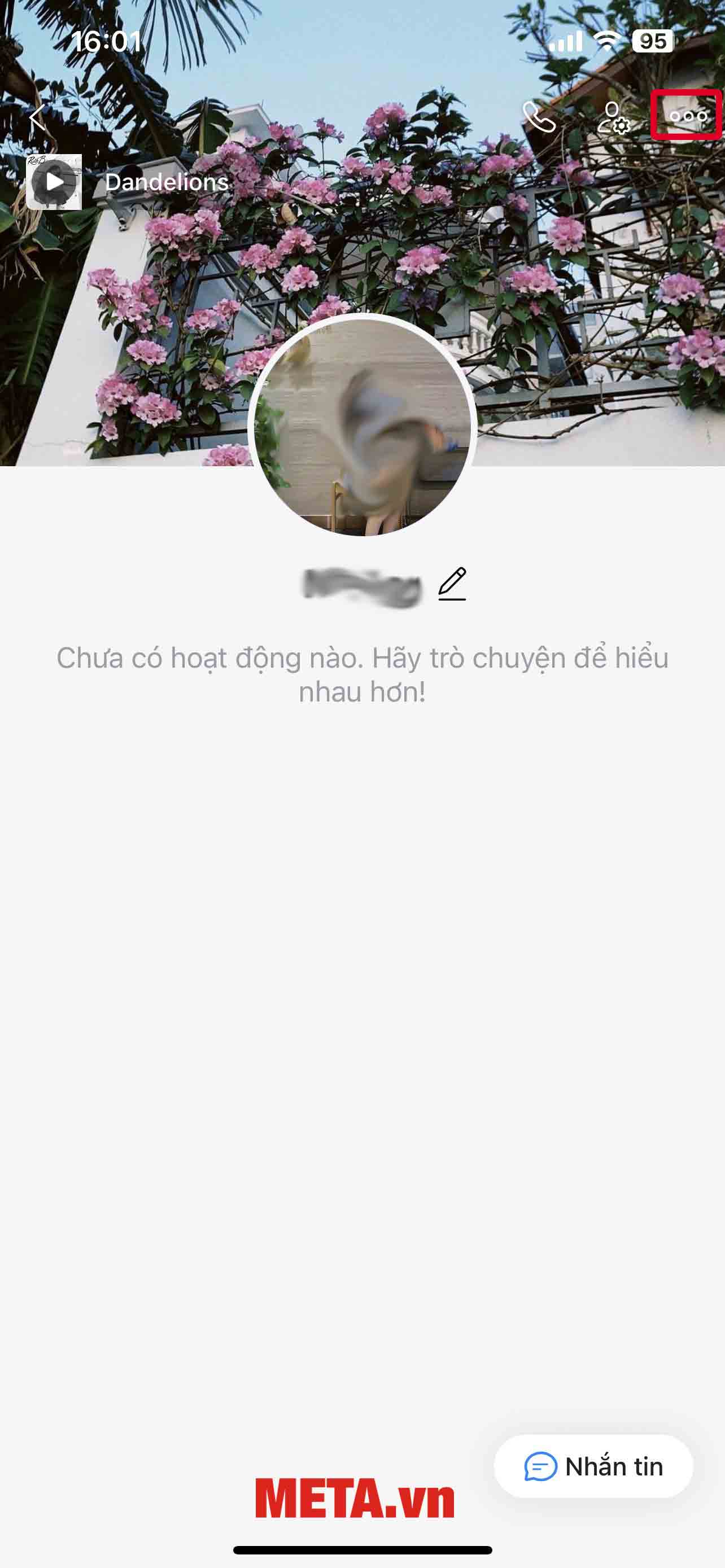Open the three-dot overflow menu

pyautogui.click(x=687, y=116)
